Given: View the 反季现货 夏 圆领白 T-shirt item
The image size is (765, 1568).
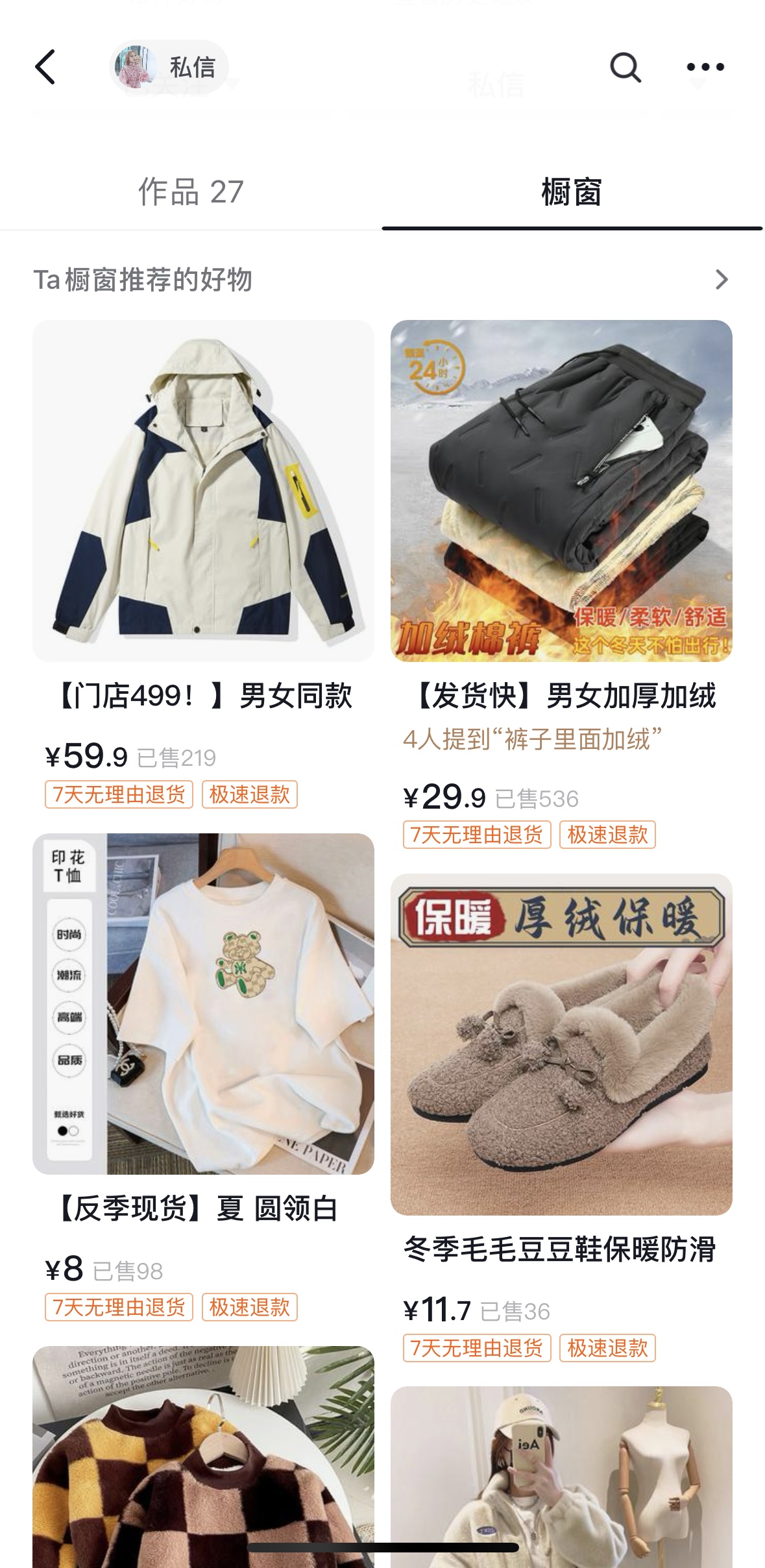Looking at the screenshot, I should tap(203, 1077).
